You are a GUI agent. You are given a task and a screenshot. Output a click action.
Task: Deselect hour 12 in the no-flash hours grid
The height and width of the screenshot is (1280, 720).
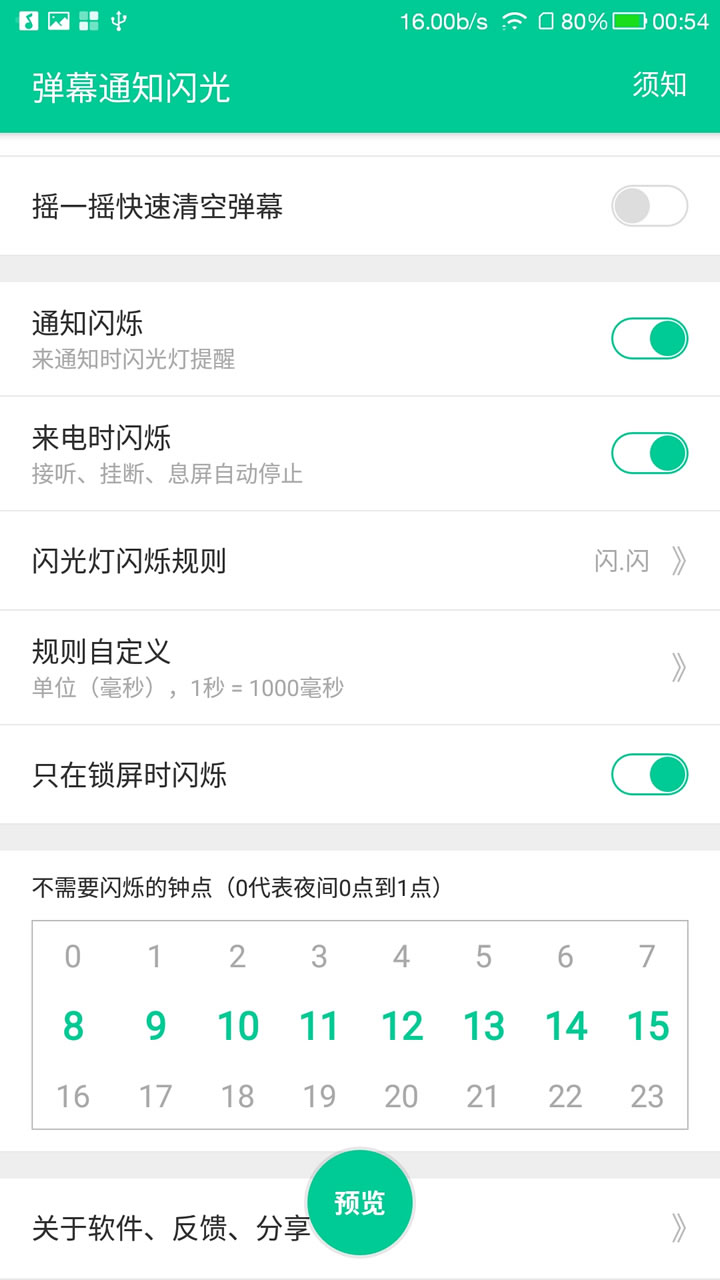401,1026
